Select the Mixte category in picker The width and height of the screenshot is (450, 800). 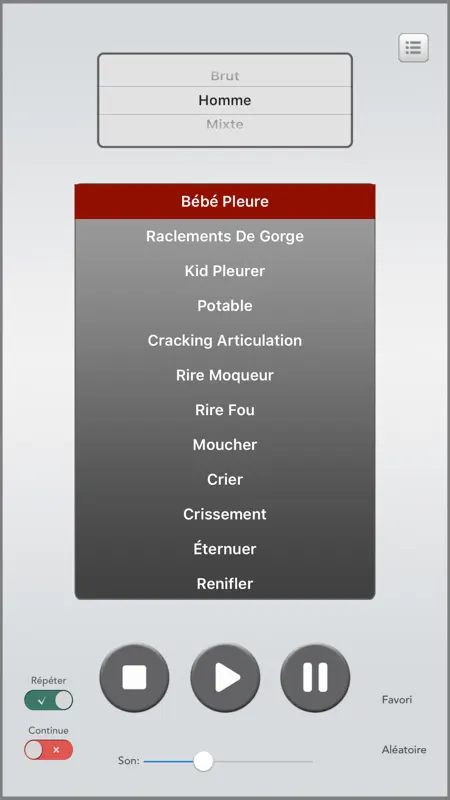[x=224, y=124]
